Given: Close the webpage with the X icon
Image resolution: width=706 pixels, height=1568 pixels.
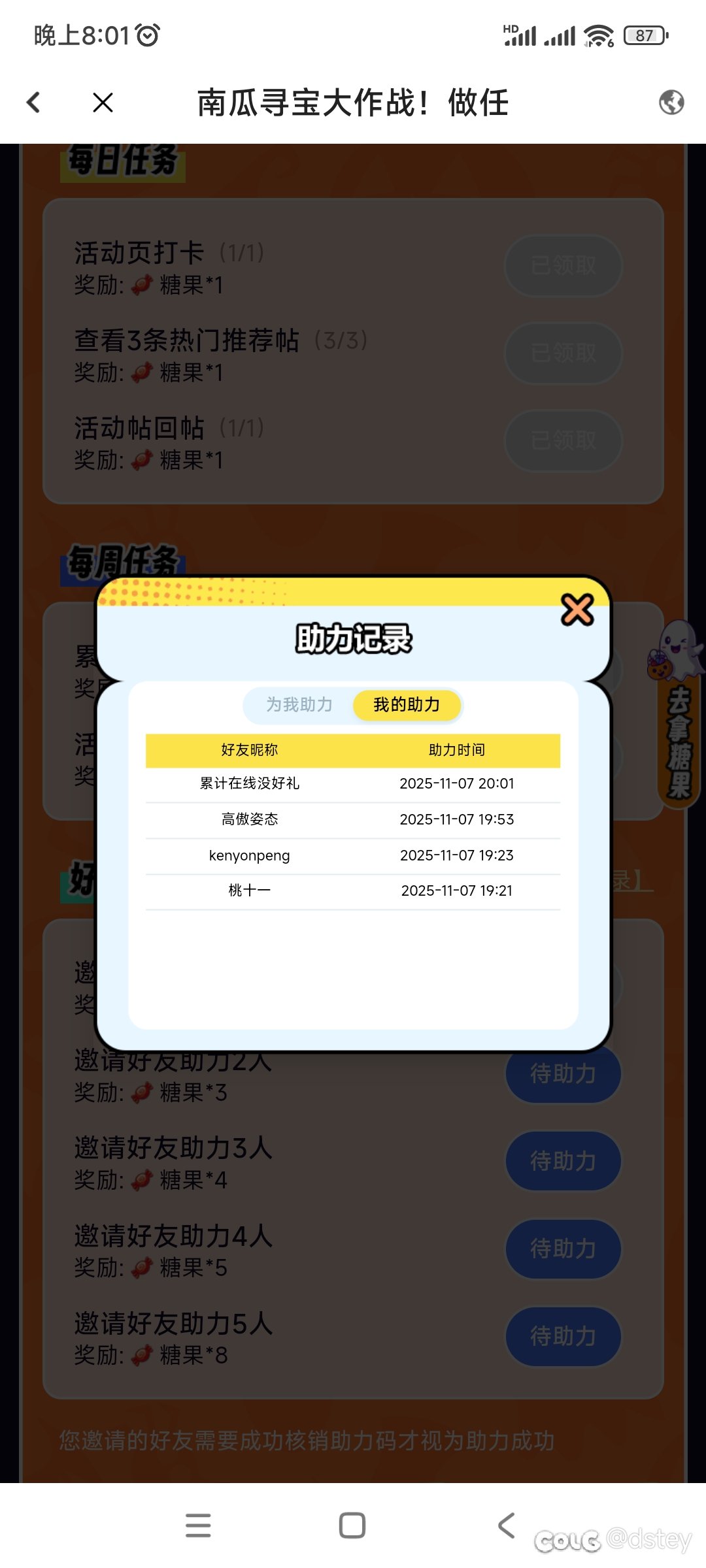Looking at the screenshot, I should tap(103, 103).
